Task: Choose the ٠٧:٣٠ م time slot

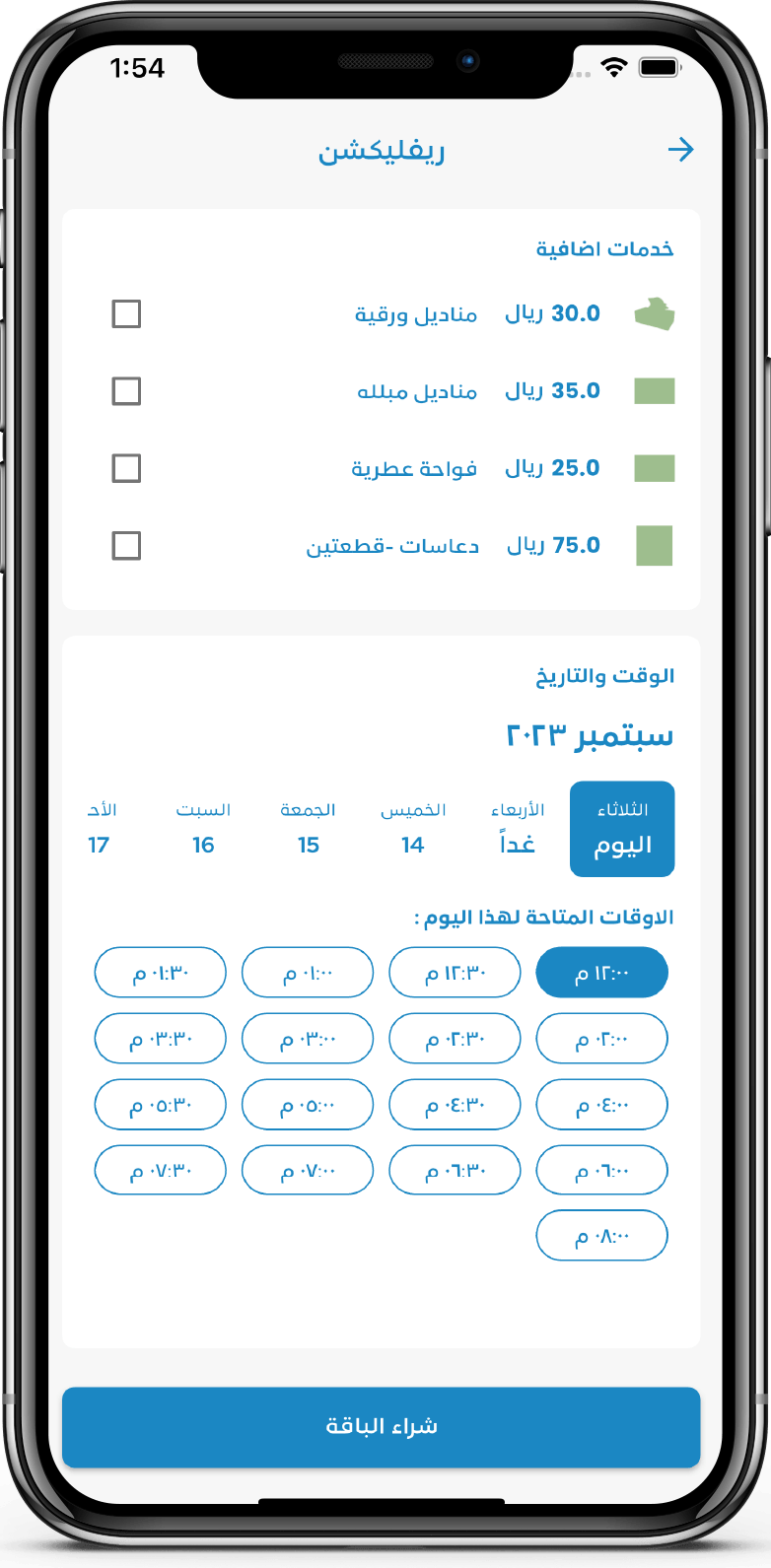Action: tap(161, 1171)
